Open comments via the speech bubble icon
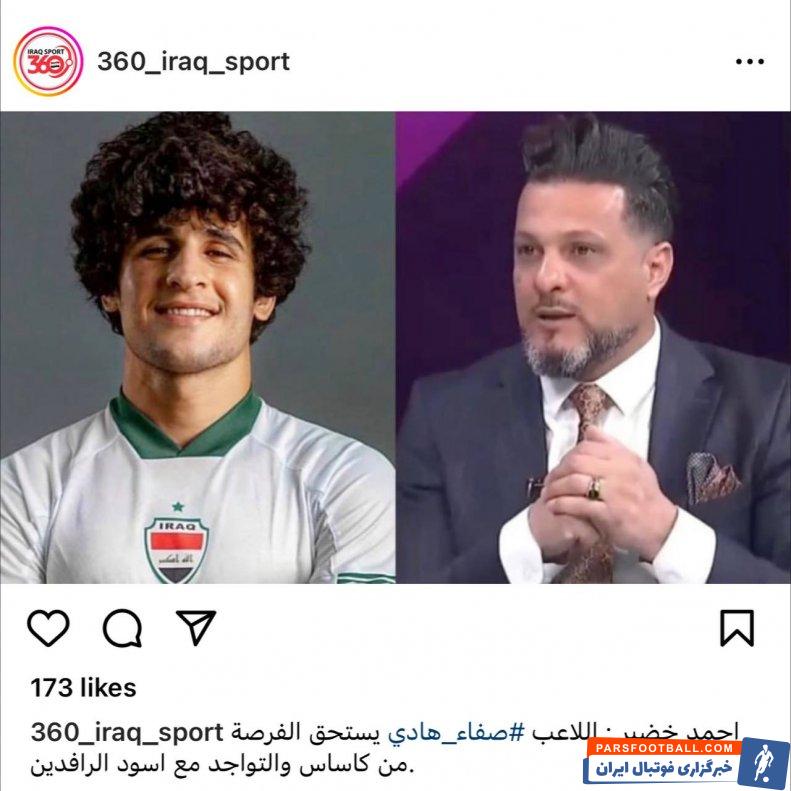This screenshot has width=791, height=791. 122,628
